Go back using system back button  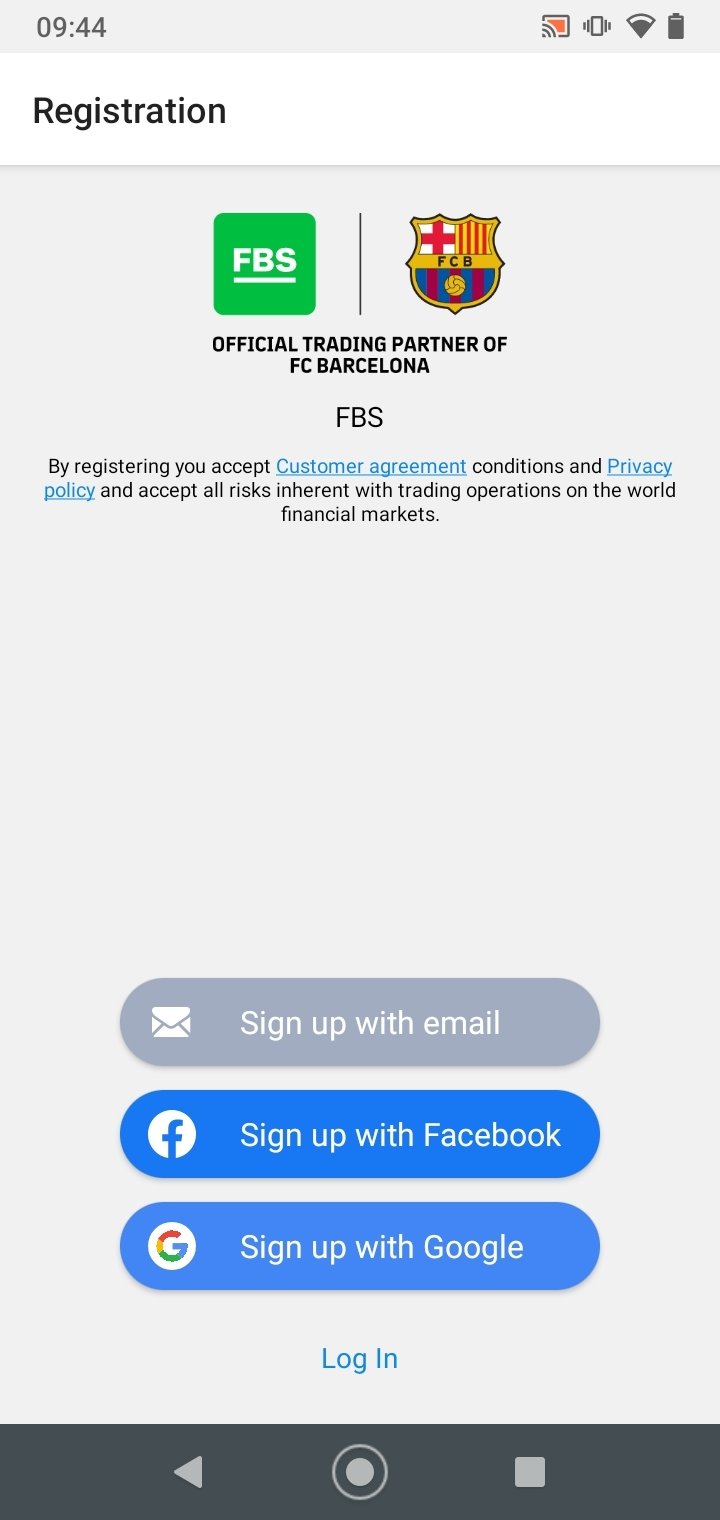coord(188,1472)
